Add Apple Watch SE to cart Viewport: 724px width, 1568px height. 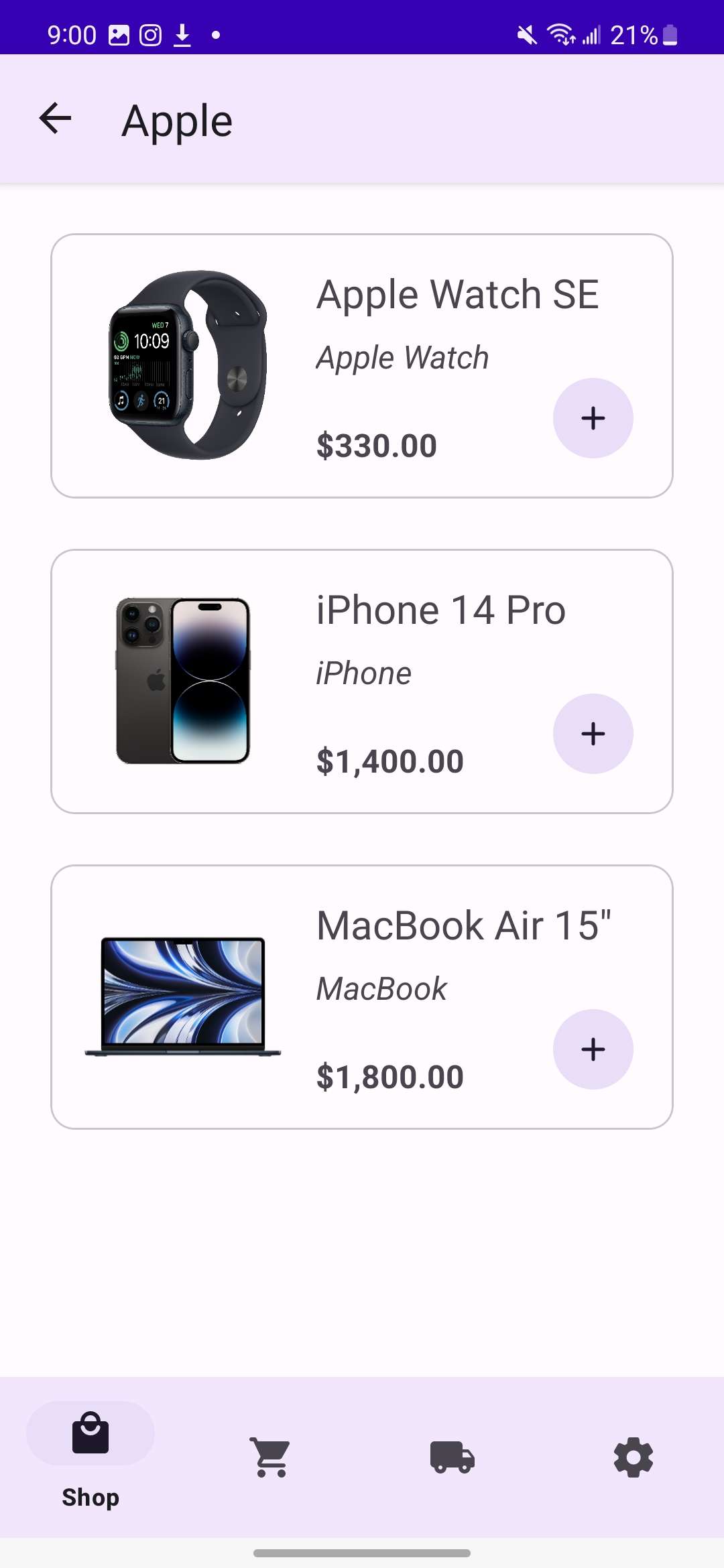point(593,418)
